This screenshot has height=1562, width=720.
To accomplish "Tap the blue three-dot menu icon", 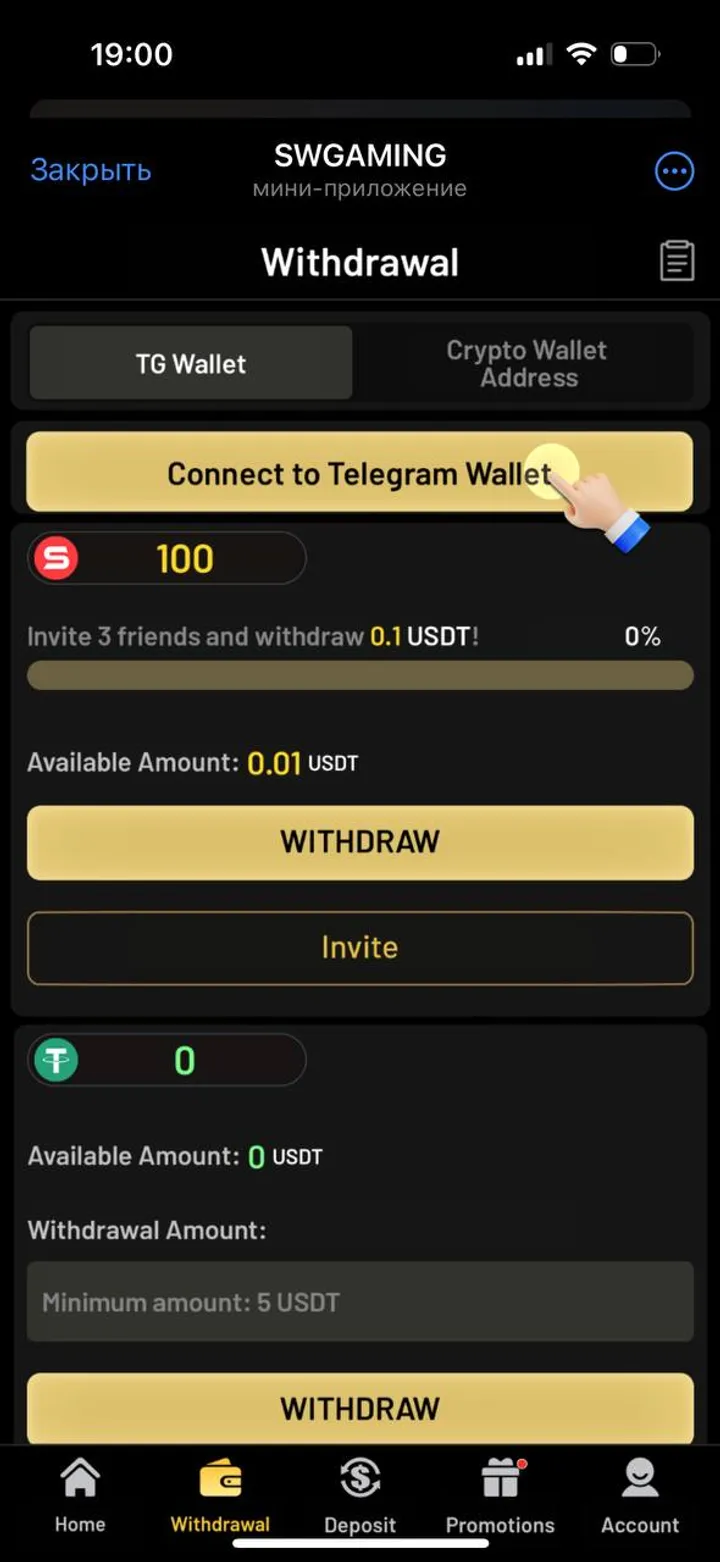I will pyautogui.click(x=674, y=171).
